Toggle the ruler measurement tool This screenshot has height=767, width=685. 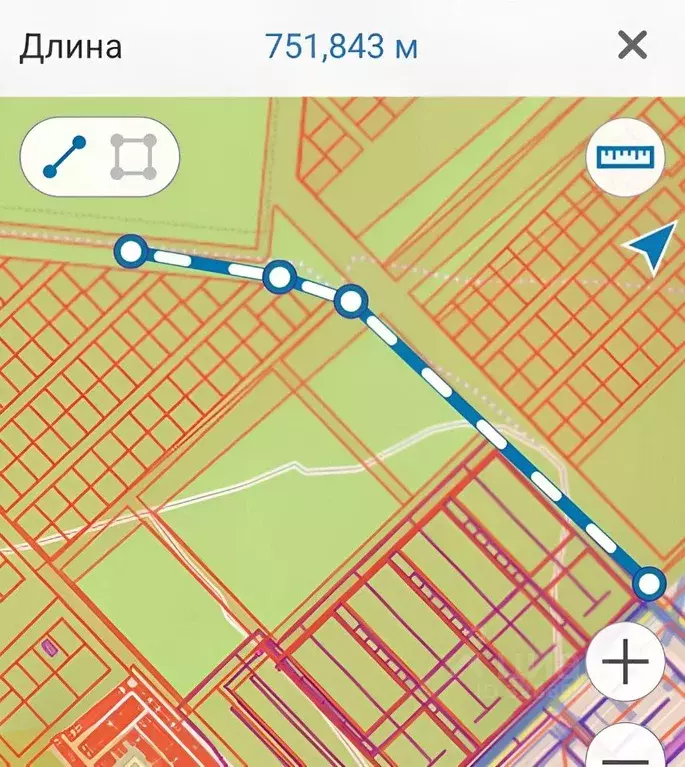[x=625, y=156]
